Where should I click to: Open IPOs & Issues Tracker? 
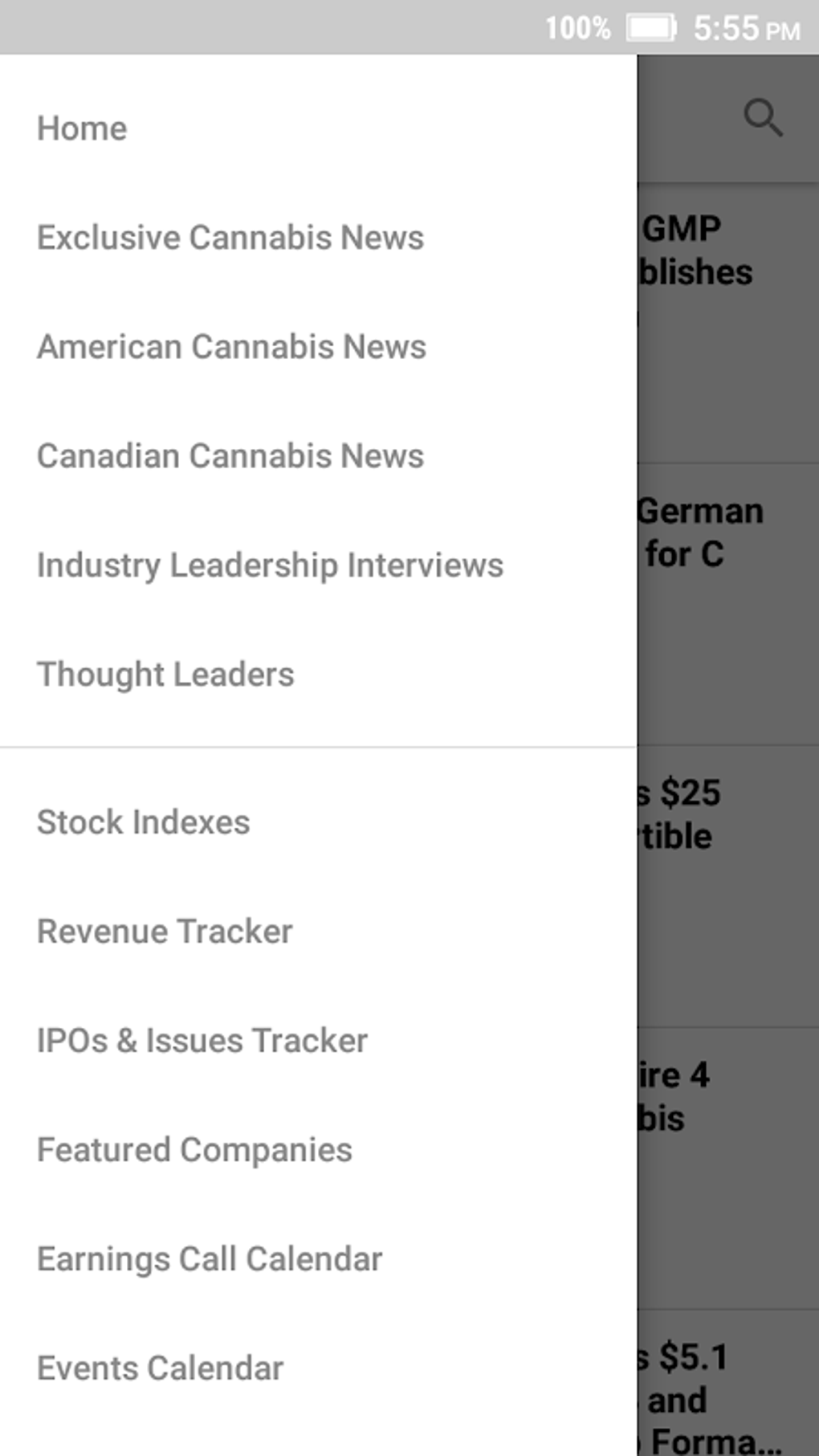(x=202, y=1041)
